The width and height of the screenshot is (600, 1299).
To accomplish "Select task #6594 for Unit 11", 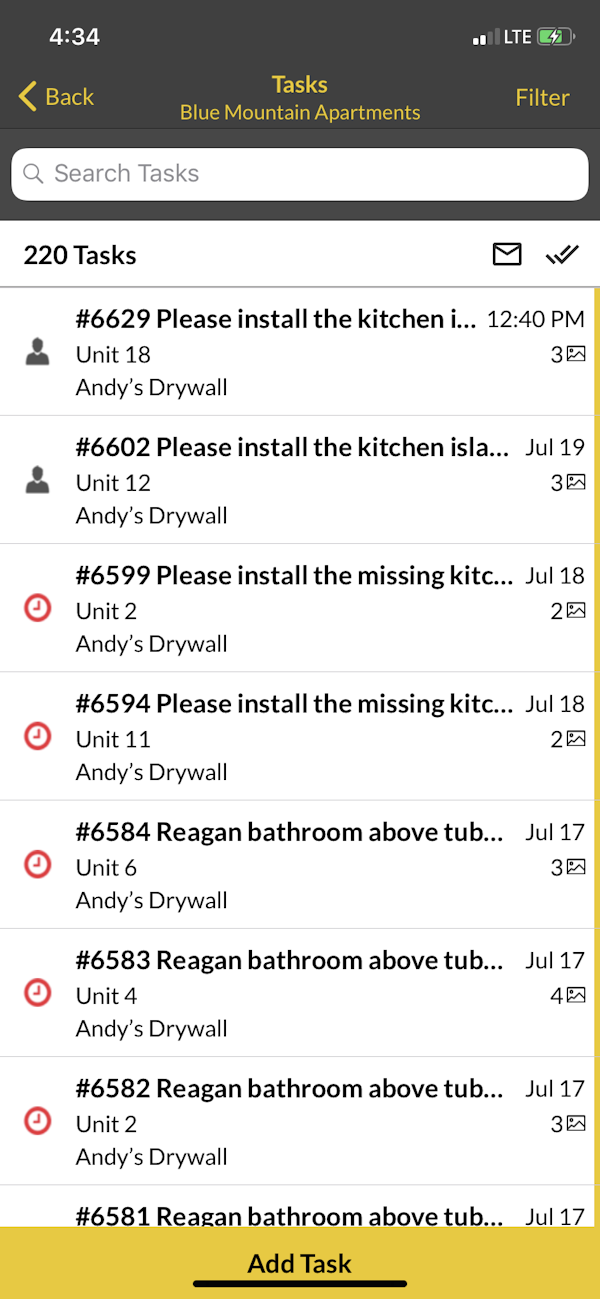I will (300, 737).
